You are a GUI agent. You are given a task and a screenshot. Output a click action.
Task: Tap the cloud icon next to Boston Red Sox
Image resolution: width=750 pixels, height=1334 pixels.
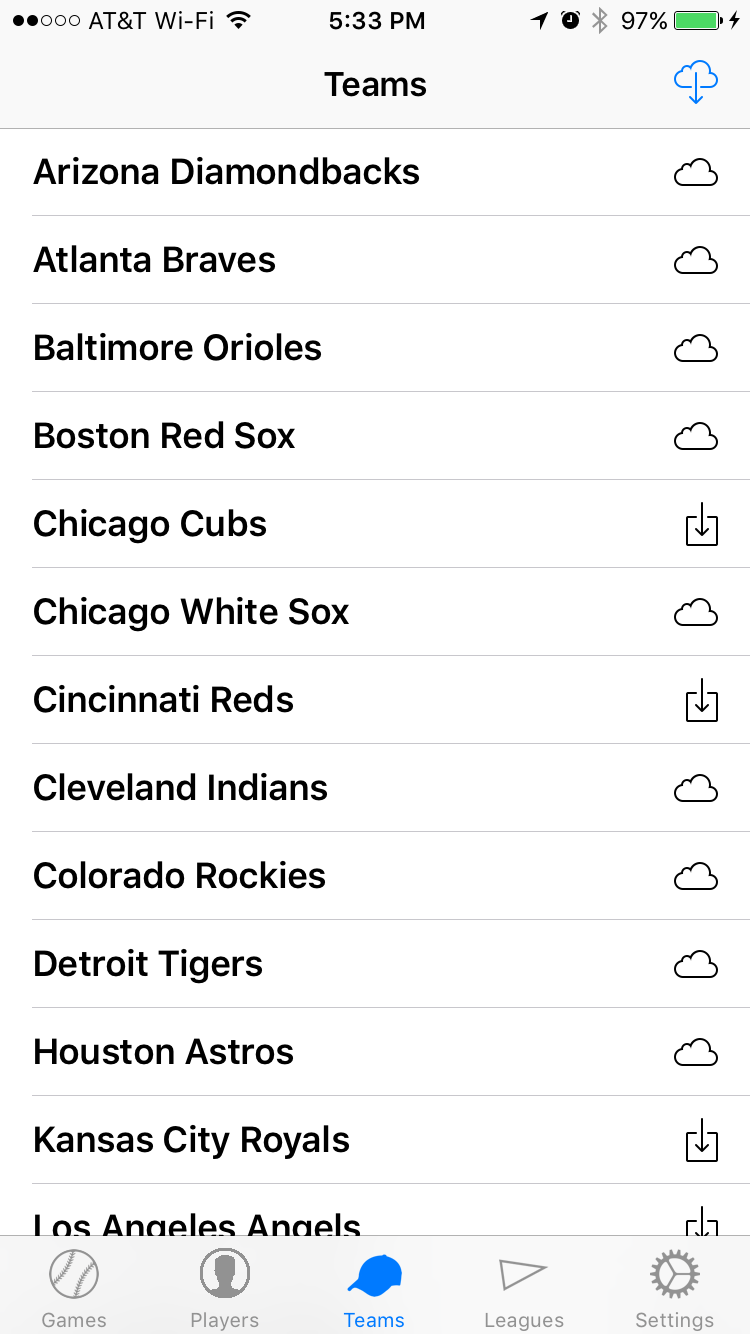coord(696,436)
